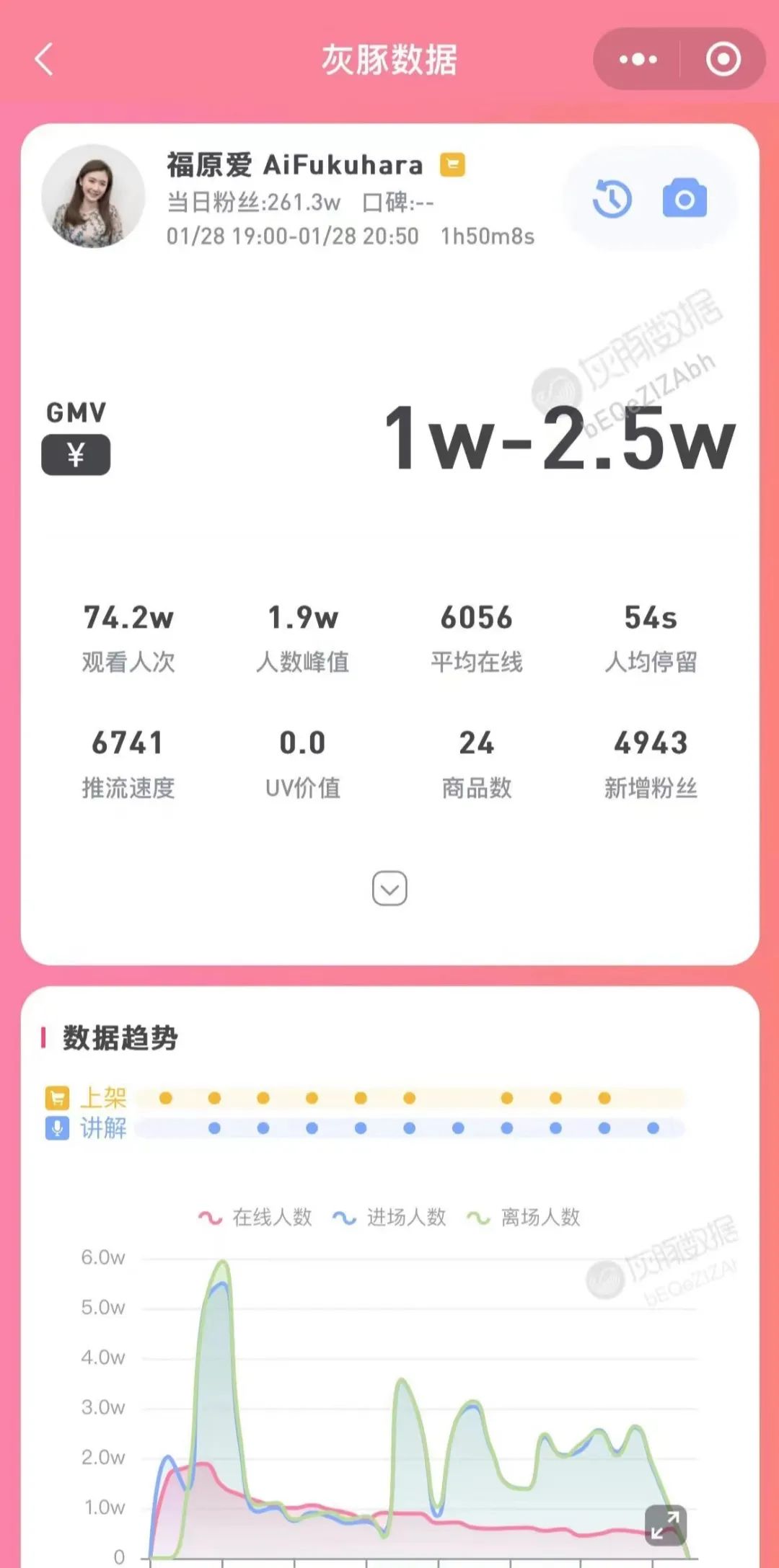Viewport: 779px width, 1568px height.
Task: Select the last blue 讲解 marker dot
Action: coord(653,1128)
